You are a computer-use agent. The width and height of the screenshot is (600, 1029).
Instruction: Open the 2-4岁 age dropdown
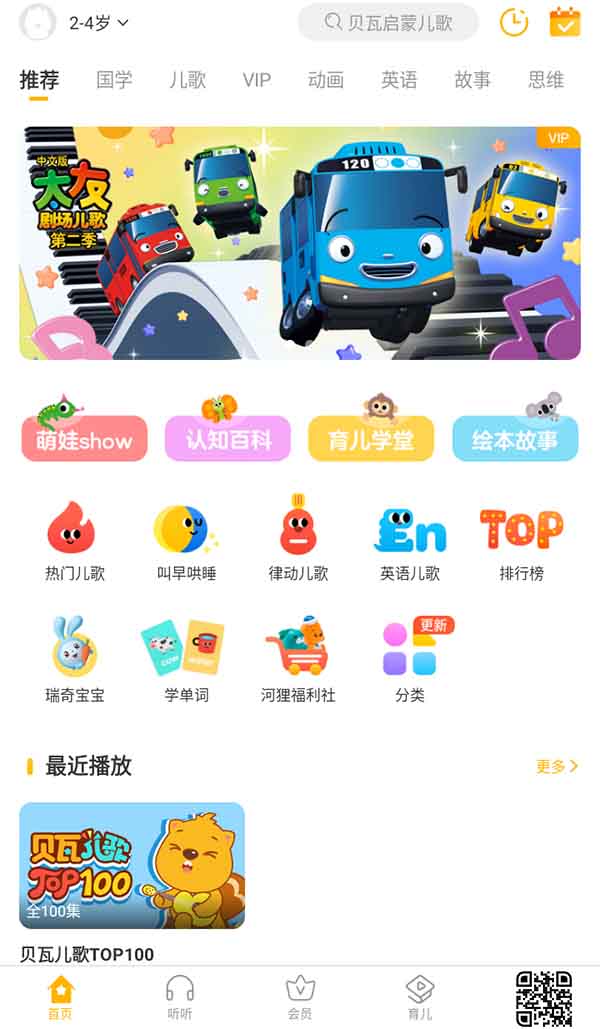[98, 23]
